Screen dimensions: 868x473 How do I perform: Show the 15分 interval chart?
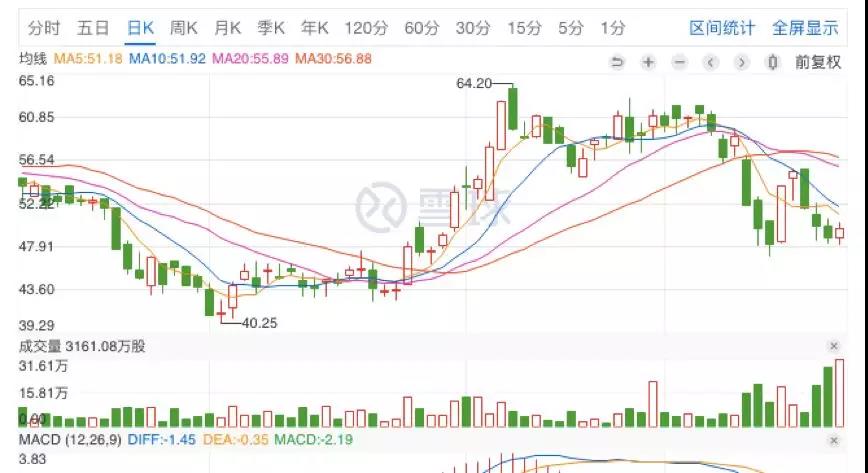tap(523, 28)
